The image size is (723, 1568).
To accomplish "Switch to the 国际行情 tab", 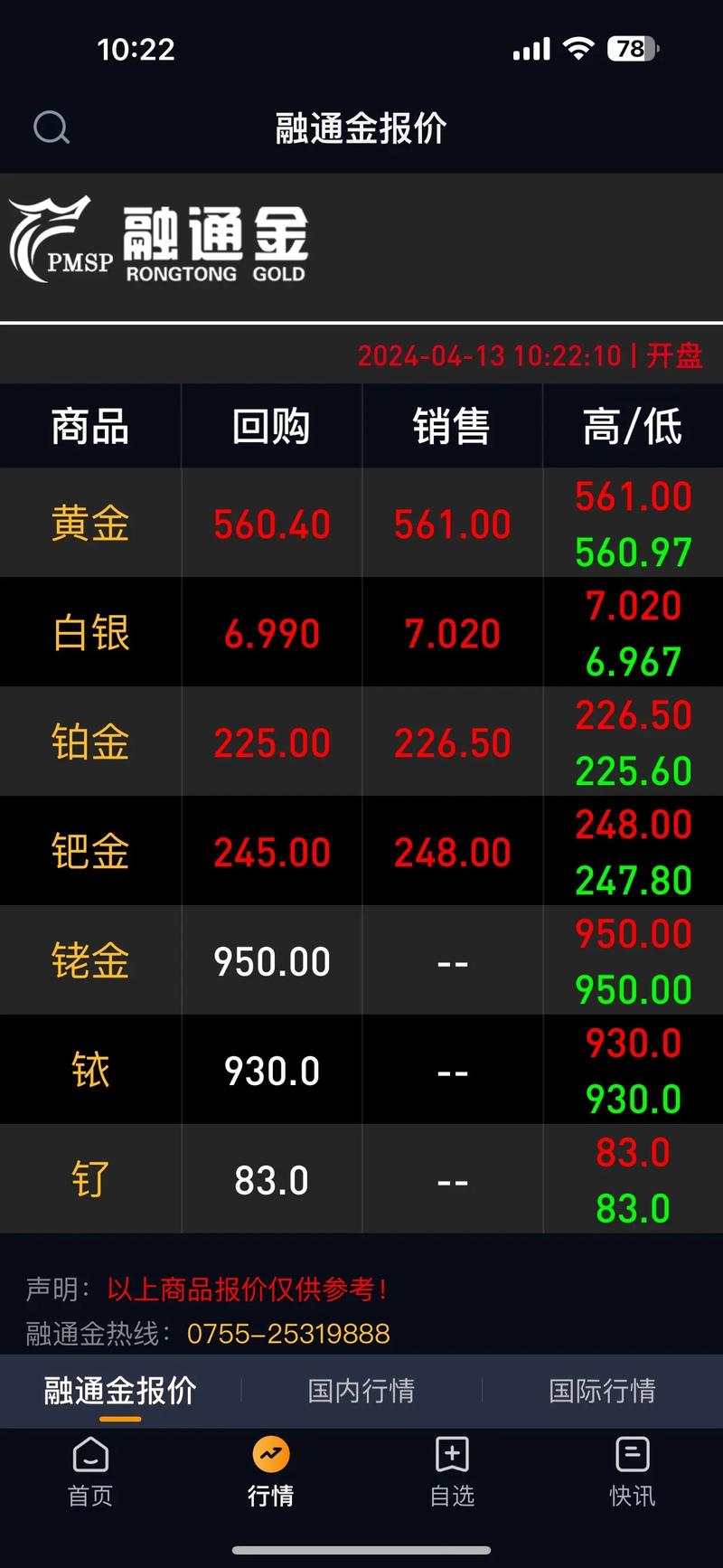I will coord(602,1390).
